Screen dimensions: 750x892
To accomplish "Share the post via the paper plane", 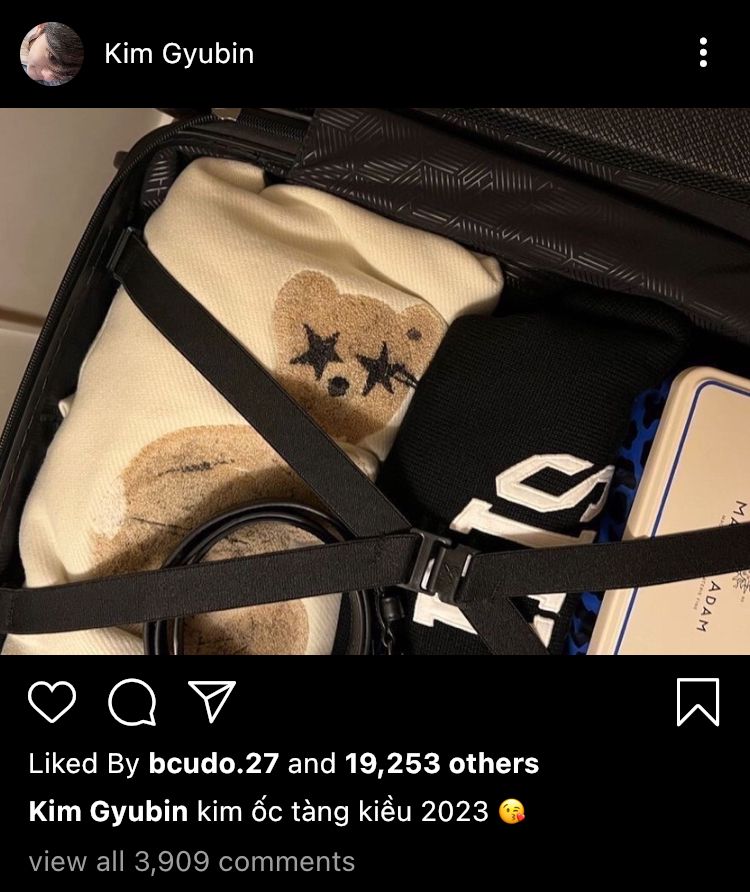I will pyautogui.click(x=212, y=702).
